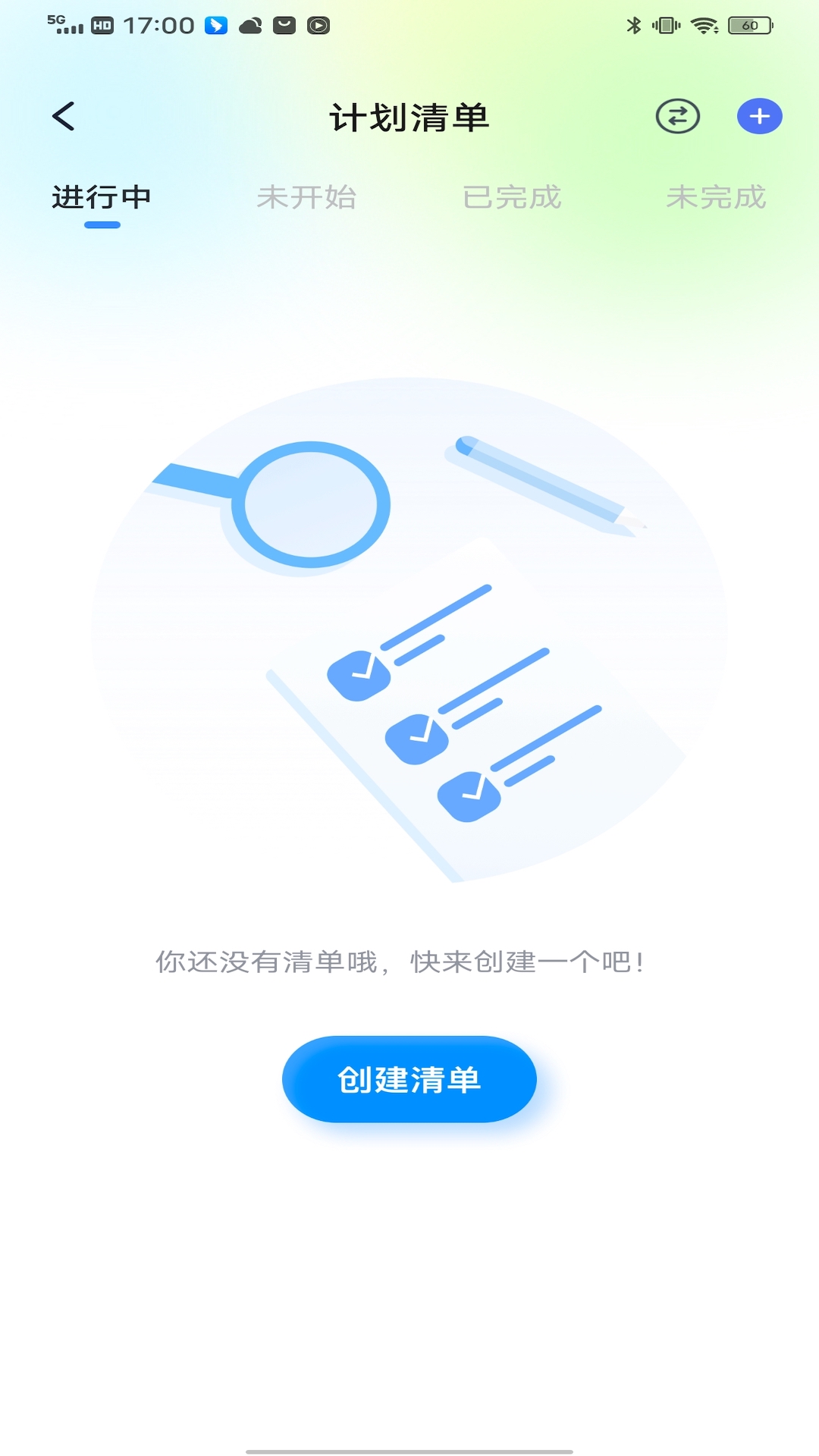Switch to the 未开始 tab
819x1456 pixels.
pos(306,197)
